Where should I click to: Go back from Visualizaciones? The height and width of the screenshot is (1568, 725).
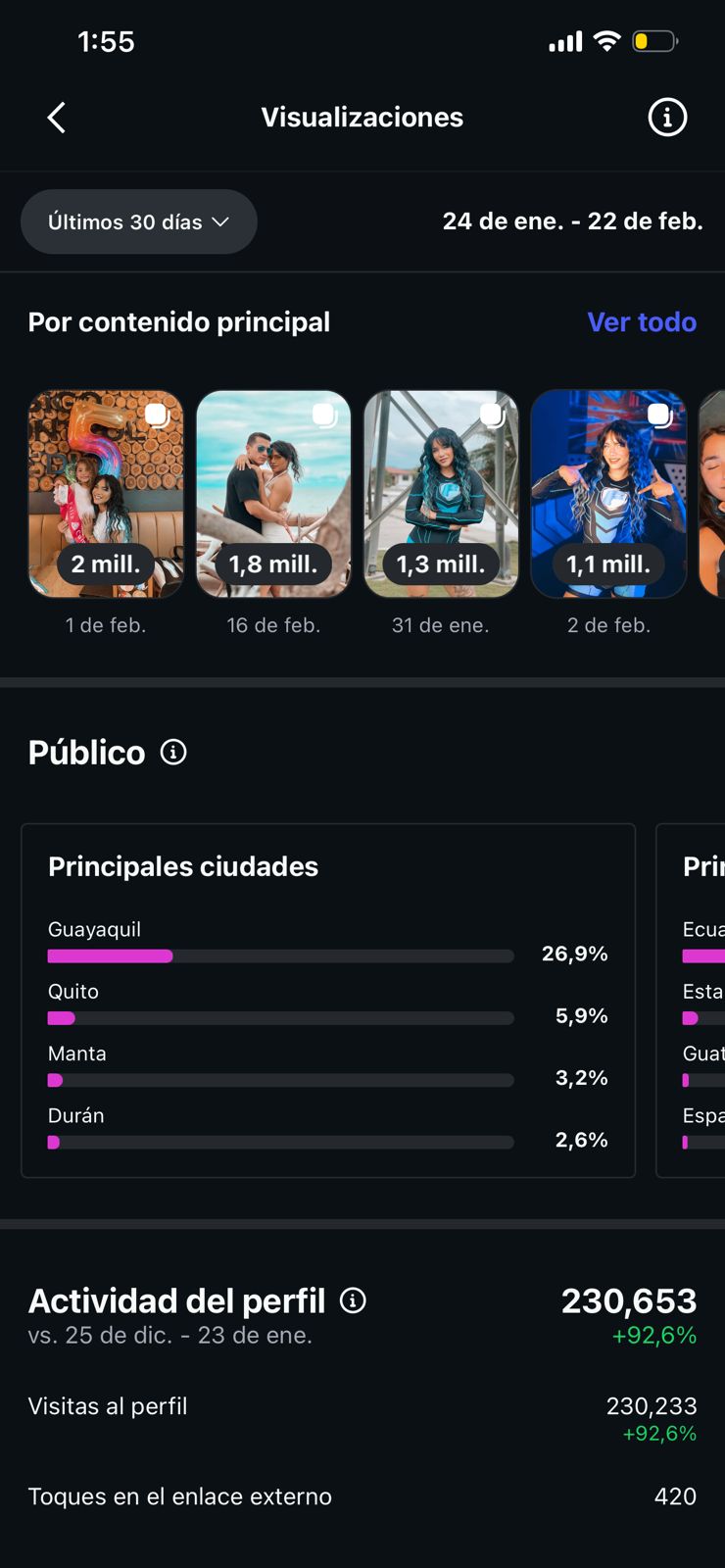click(x=57, y=118)
